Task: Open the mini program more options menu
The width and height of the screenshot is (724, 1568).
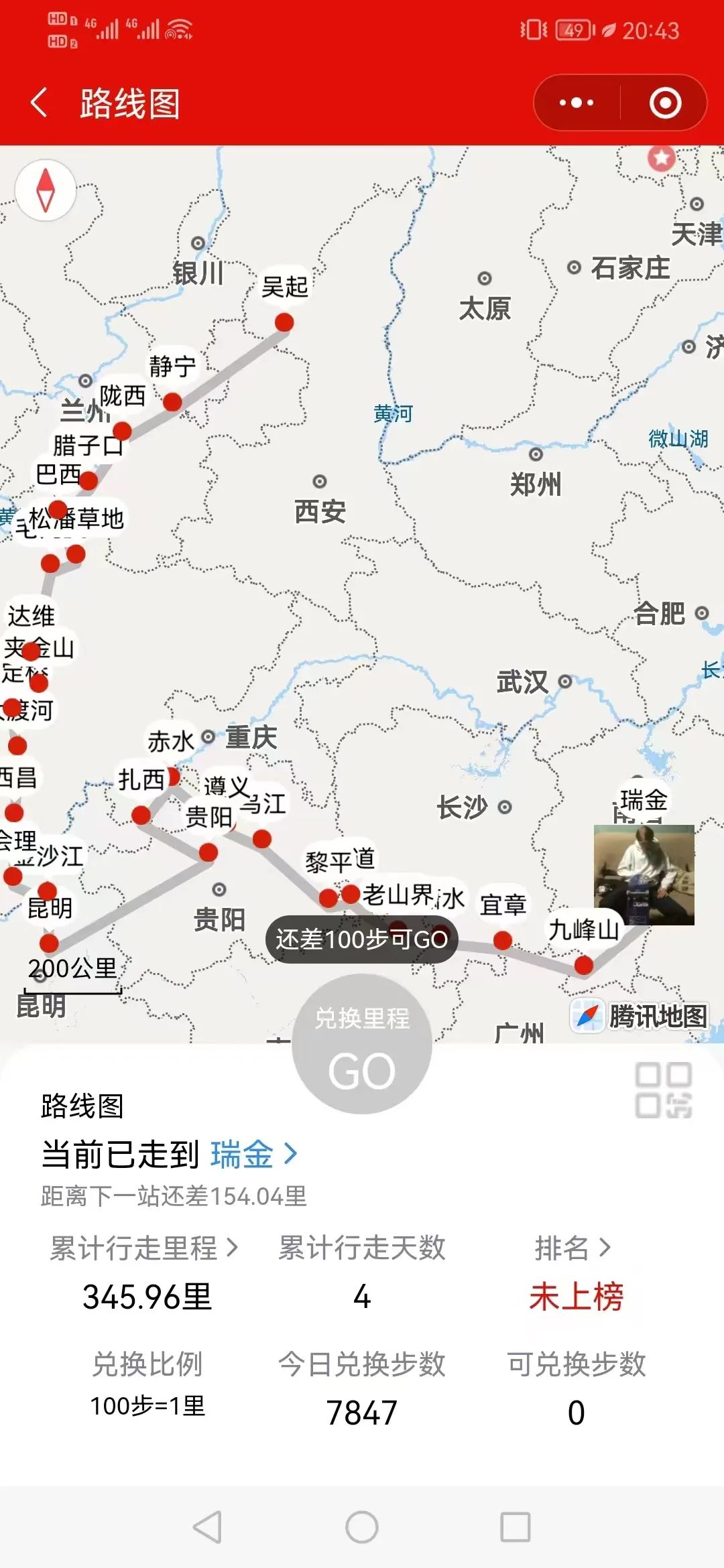Action: click(577, 103)
